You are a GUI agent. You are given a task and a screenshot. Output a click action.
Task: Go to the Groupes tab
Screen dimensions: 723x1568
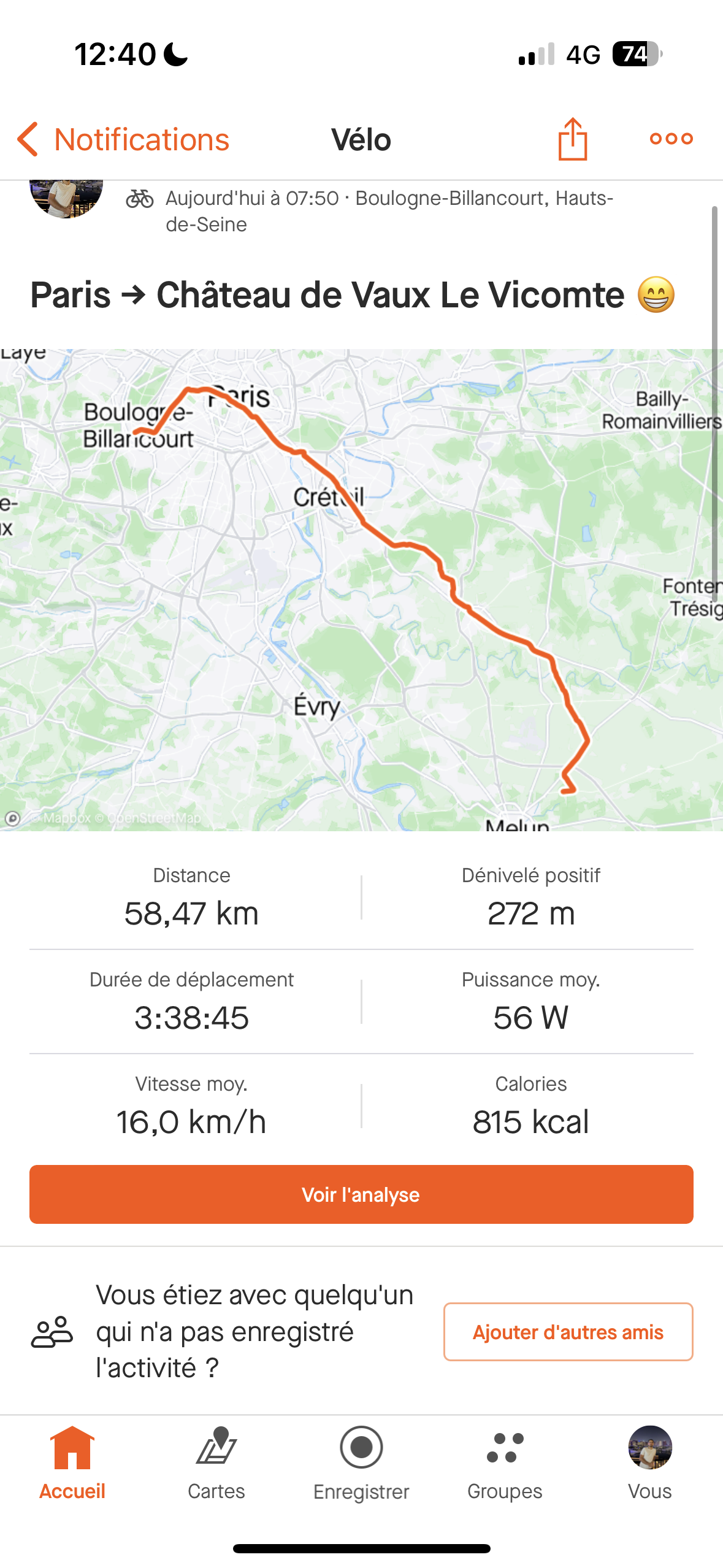(x=505, y=1463)
